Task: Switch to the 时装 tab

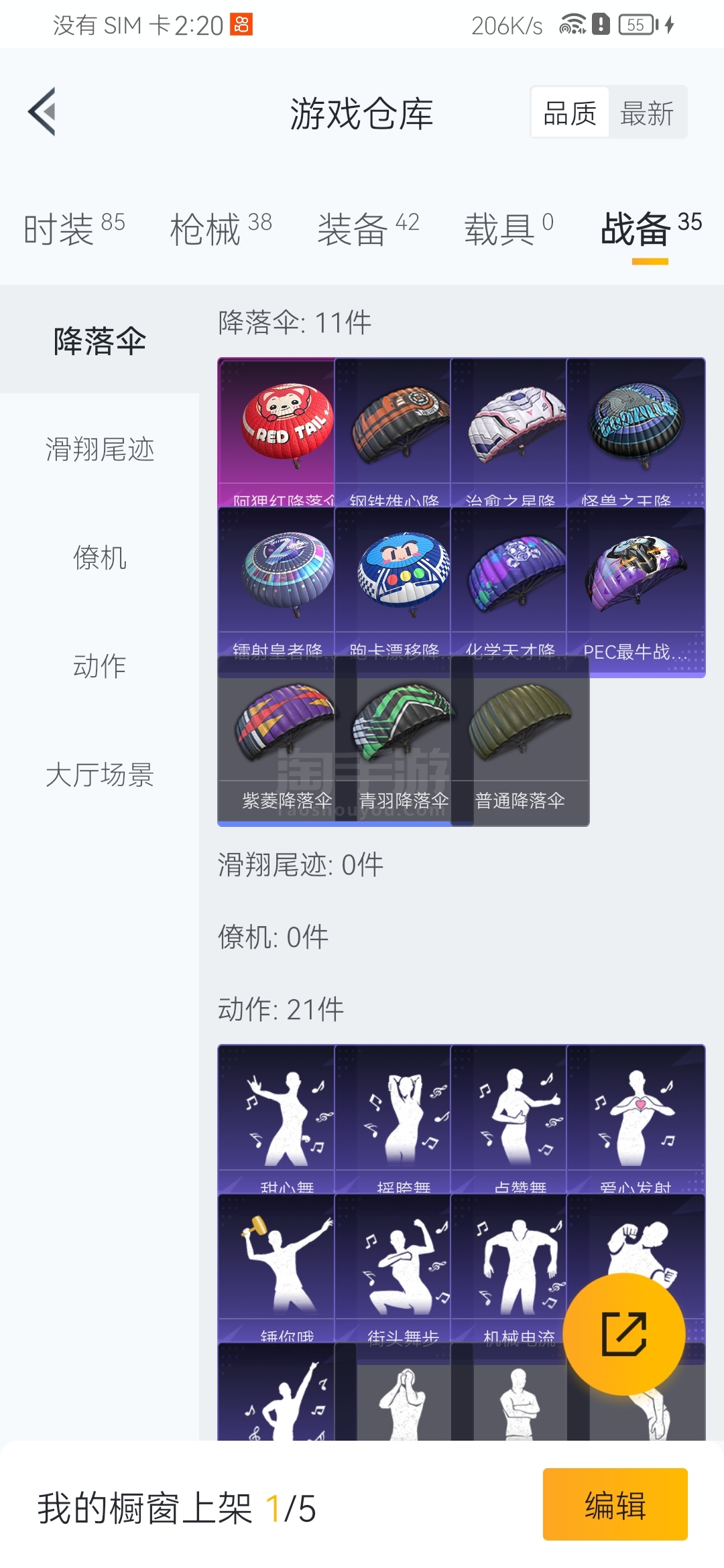Action: coord(74,229)
